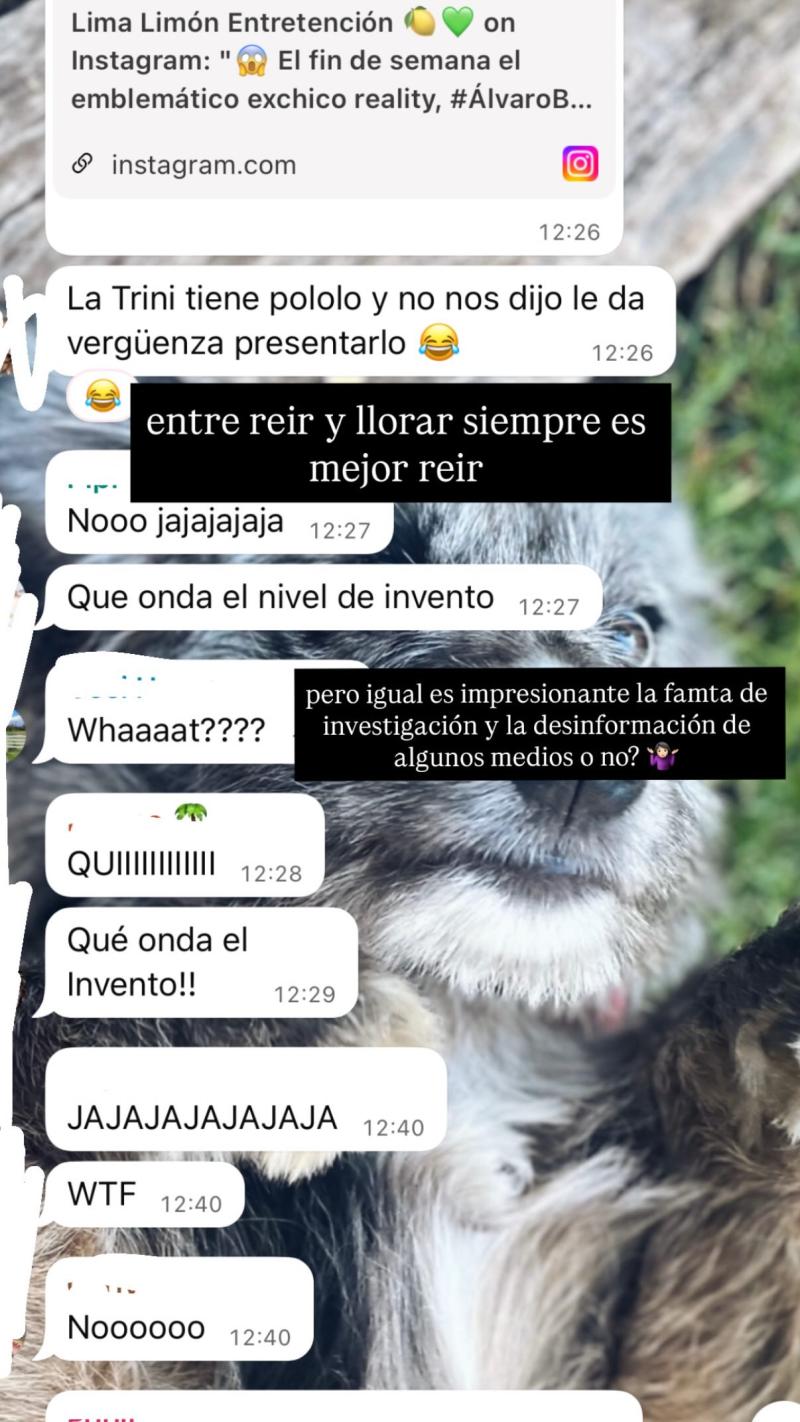Screen dimensions: 800x1422
Task: Tap the Instagram logo on the link preview
Action: coord(581,164)
